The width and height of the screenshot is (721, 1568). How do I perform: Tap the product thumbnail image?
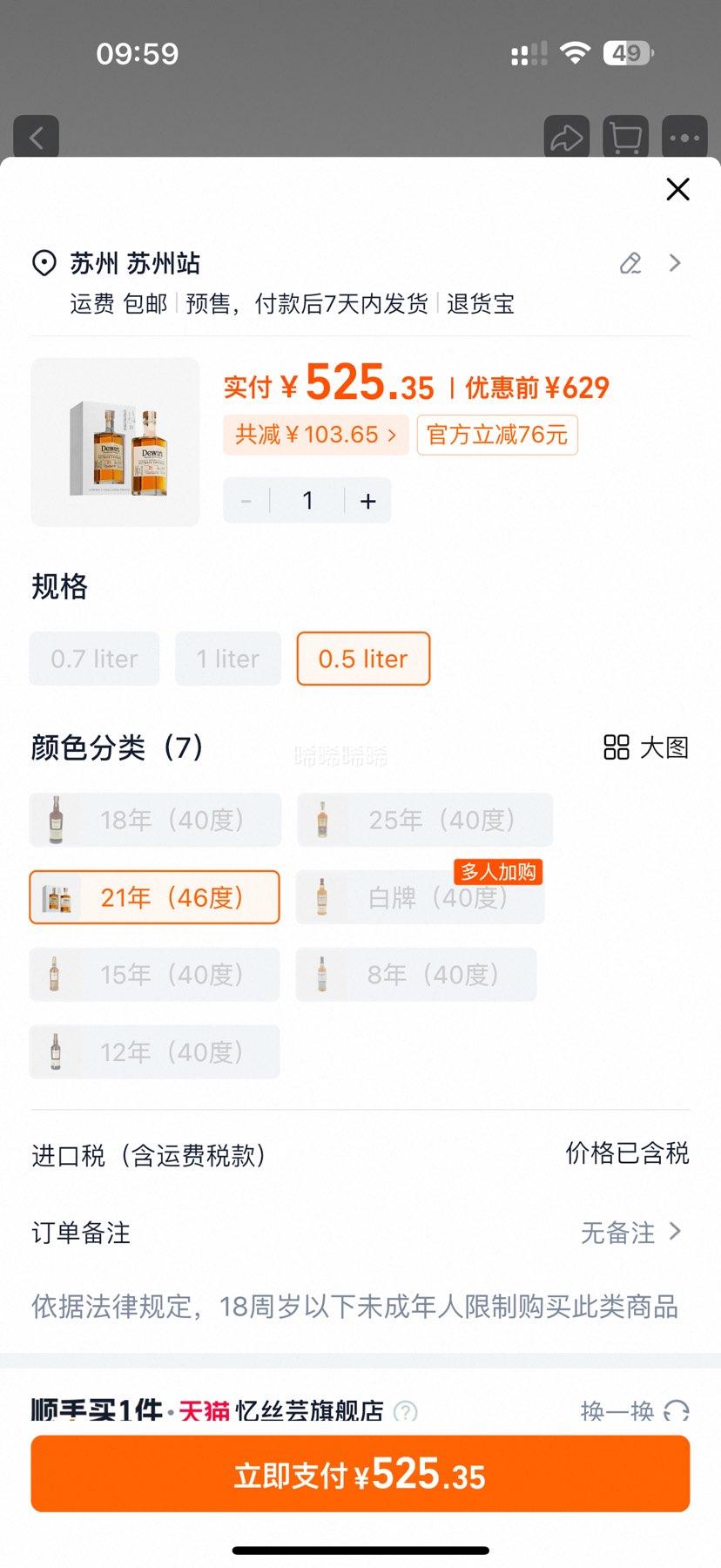pos(114,442)
